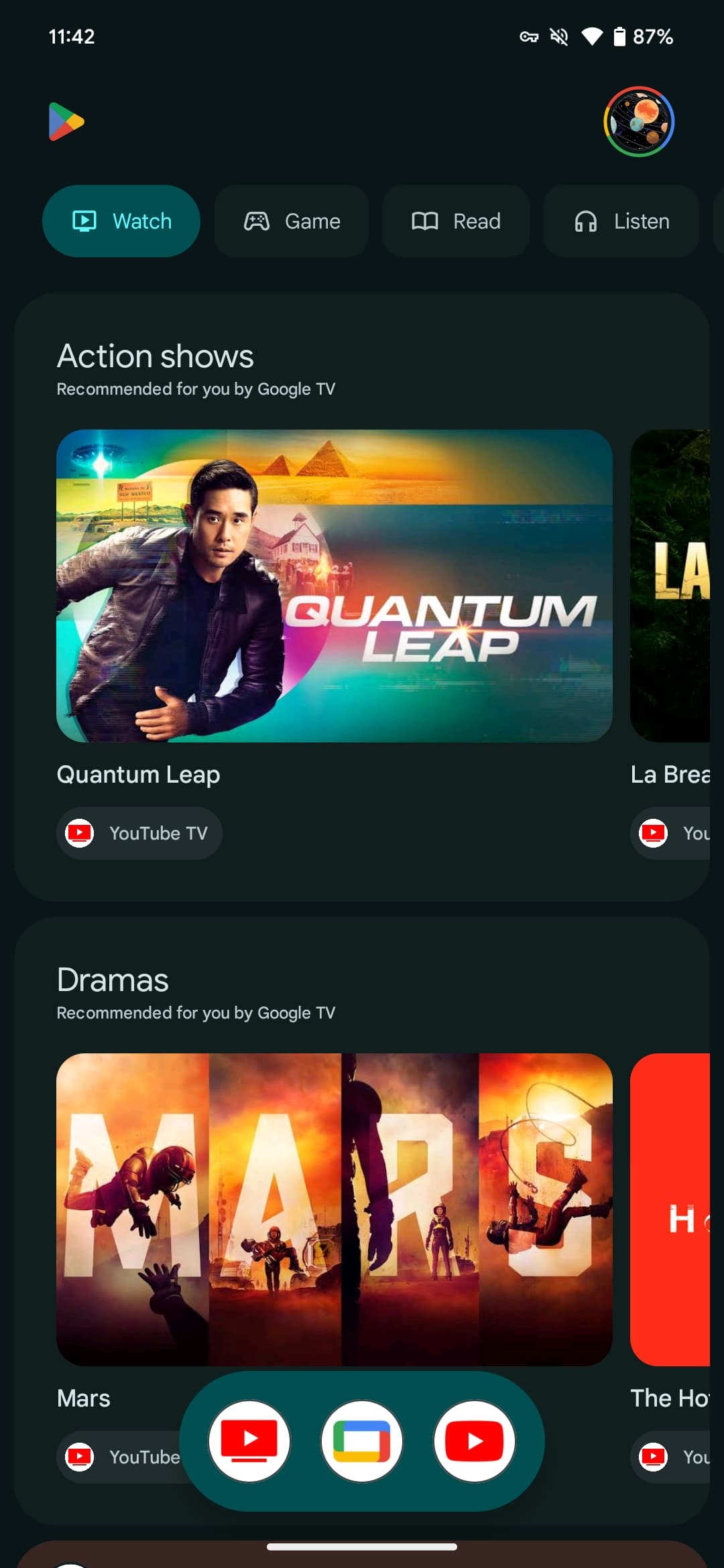This screenshot has width=724, height=1568.
Task: Tap the YouTube chip under La Brea
Action: (x=672, y=833)
